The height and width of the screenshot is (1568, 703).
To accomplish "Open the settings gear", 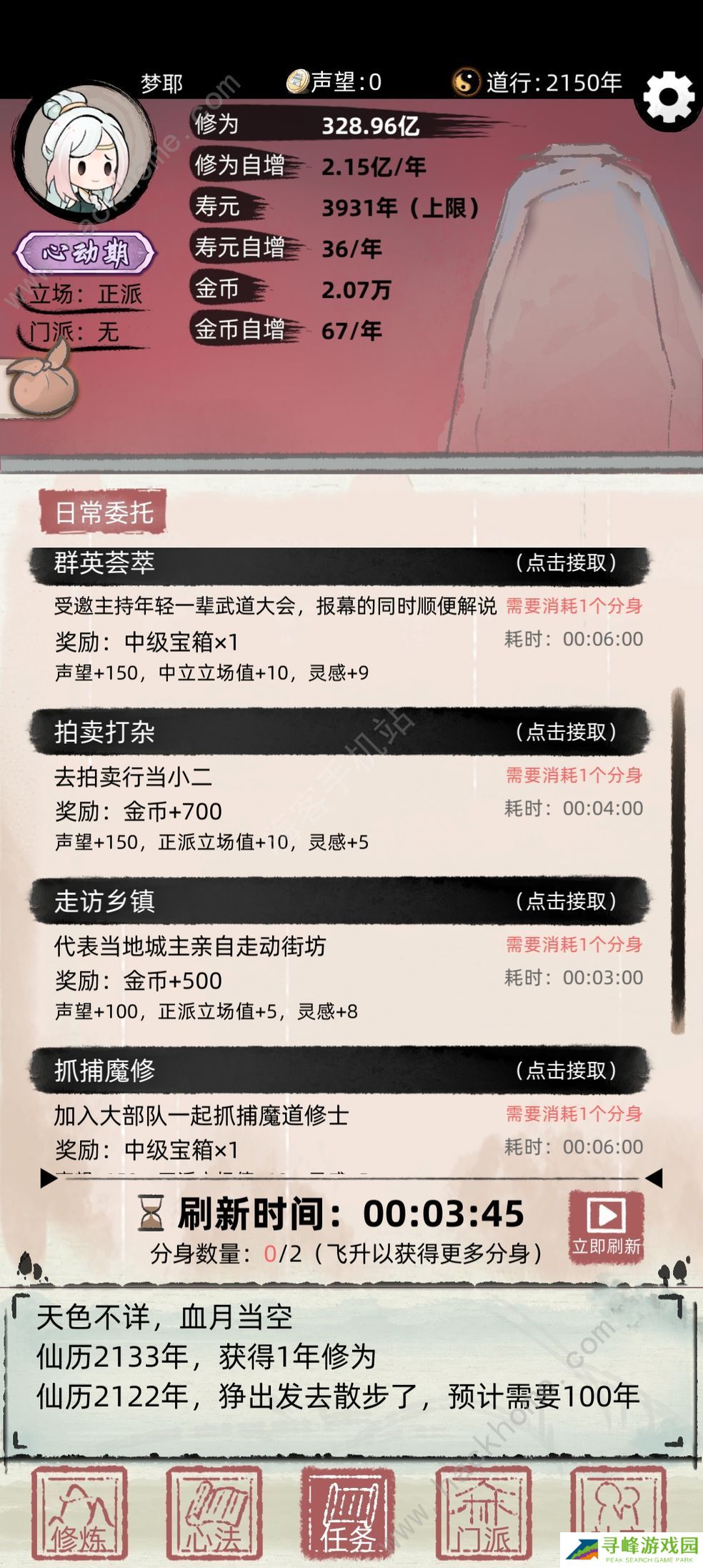I will (669, 98).
